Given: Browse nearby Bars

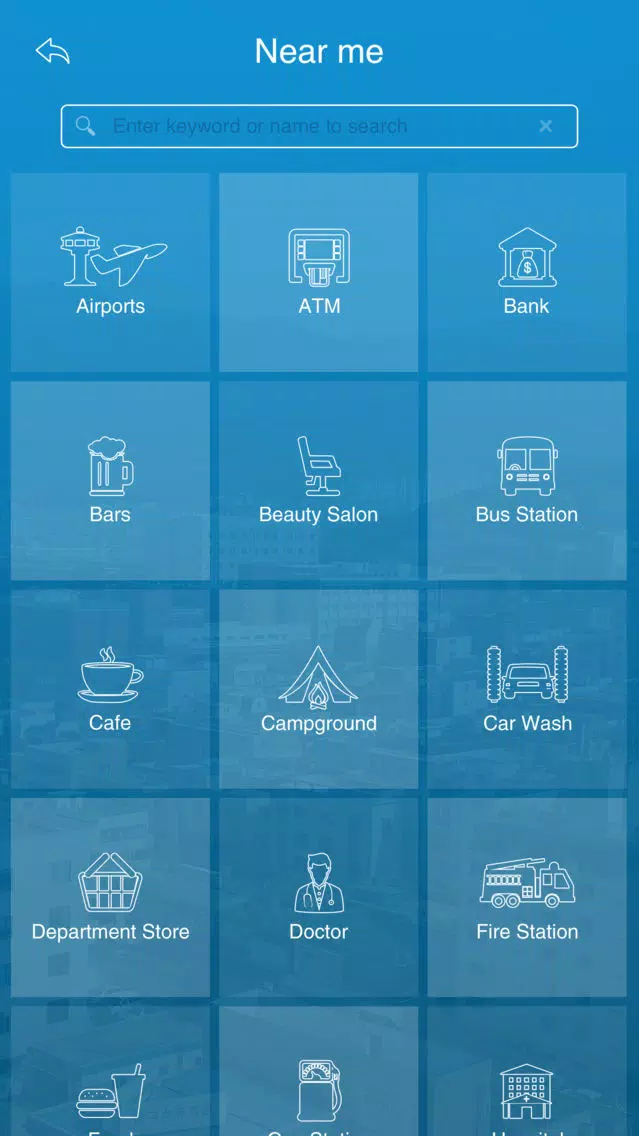Looking at the screenshot, I should point(111,480).
